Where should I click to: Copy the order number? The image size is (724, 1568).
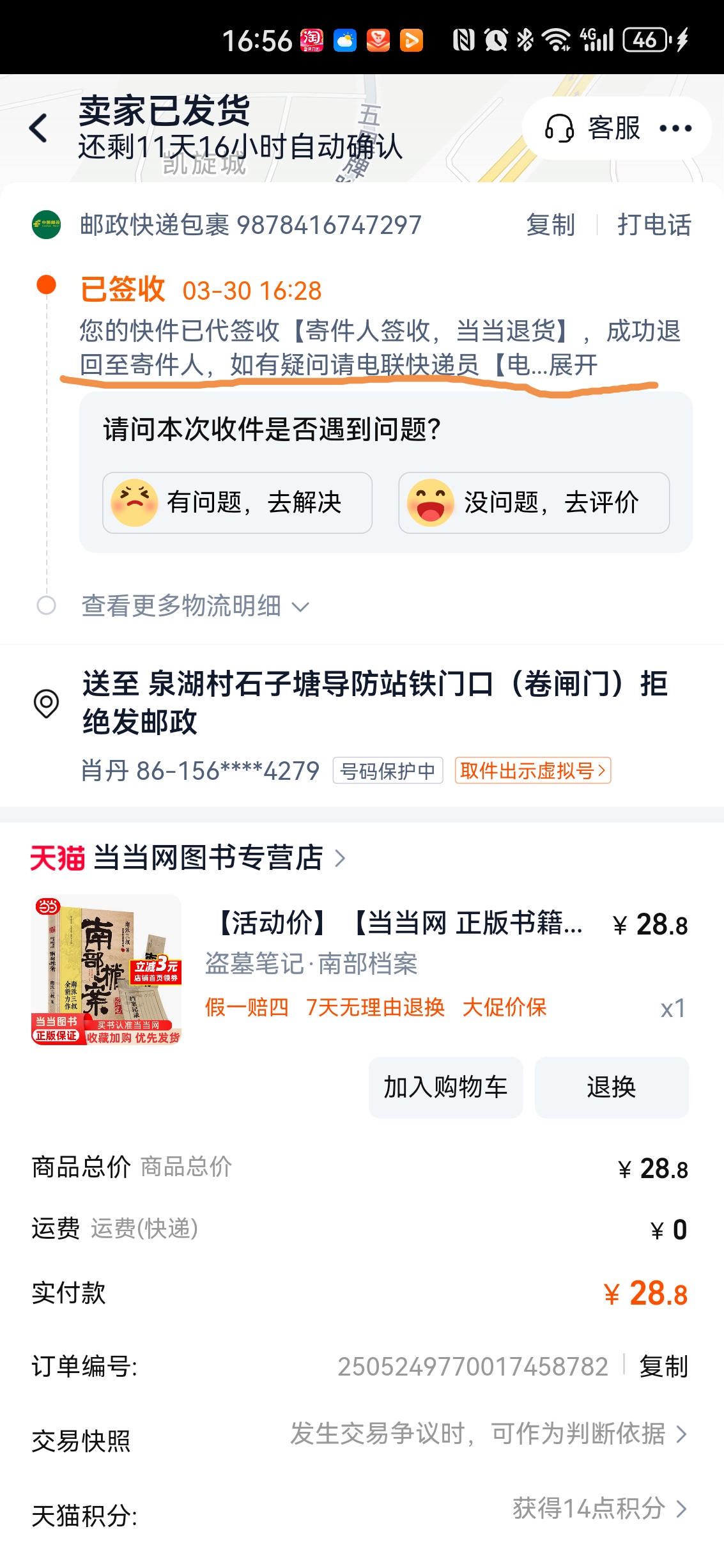(x=663, y=1367)
